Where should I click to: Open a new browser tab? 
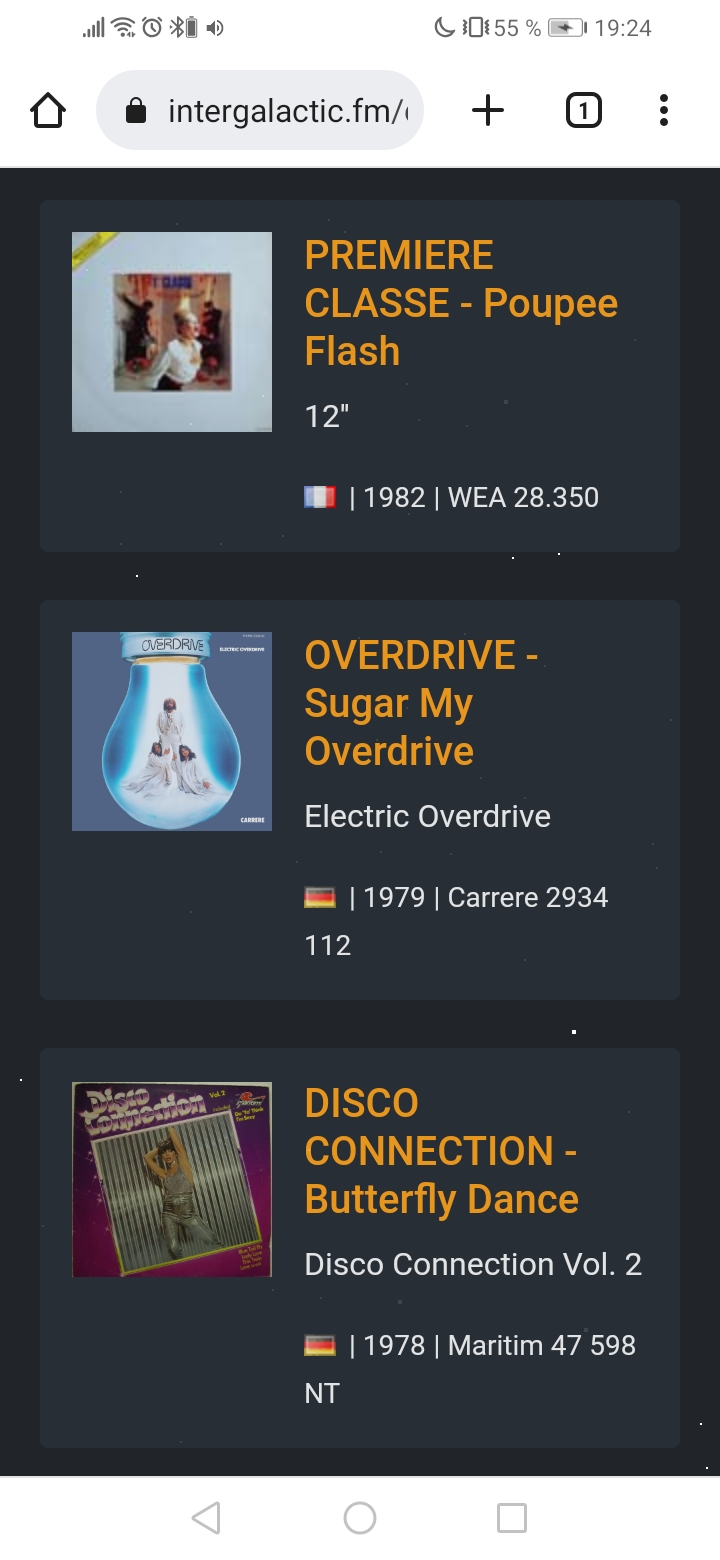point(487,111)
